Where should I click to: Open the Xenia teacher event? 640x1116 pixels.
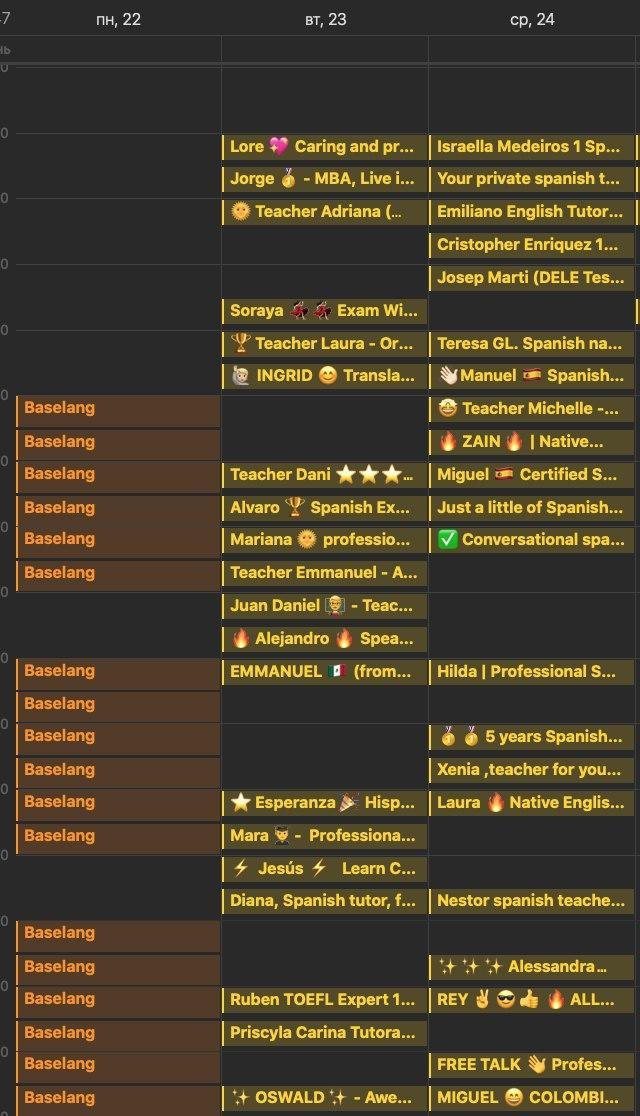[x=532, y=770]
